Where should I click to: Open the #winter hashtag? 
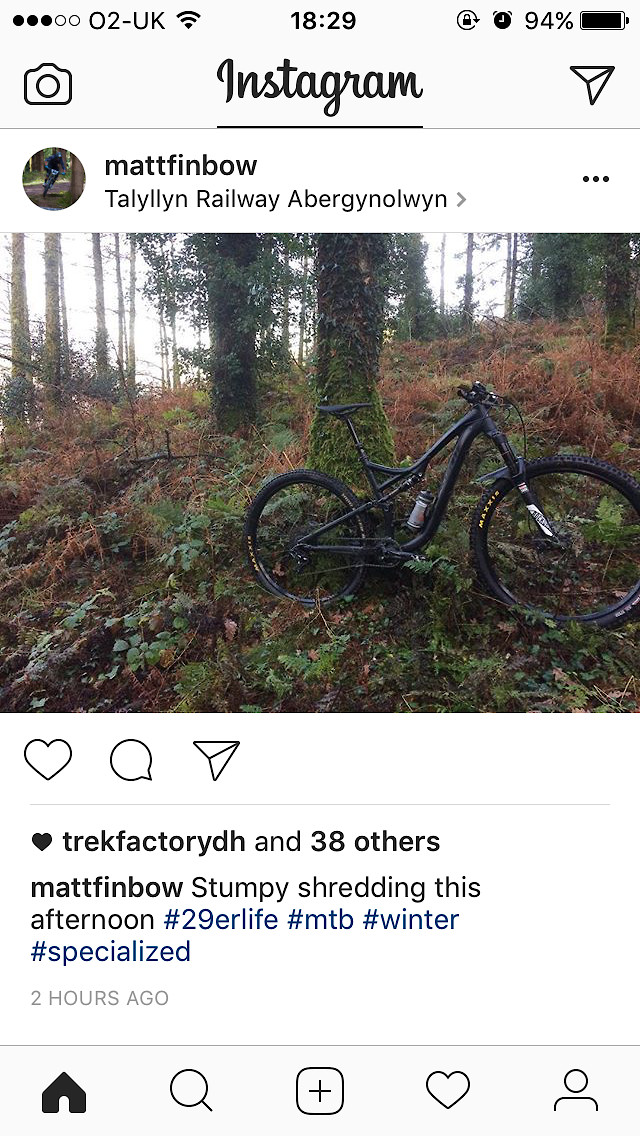[410, 919]
